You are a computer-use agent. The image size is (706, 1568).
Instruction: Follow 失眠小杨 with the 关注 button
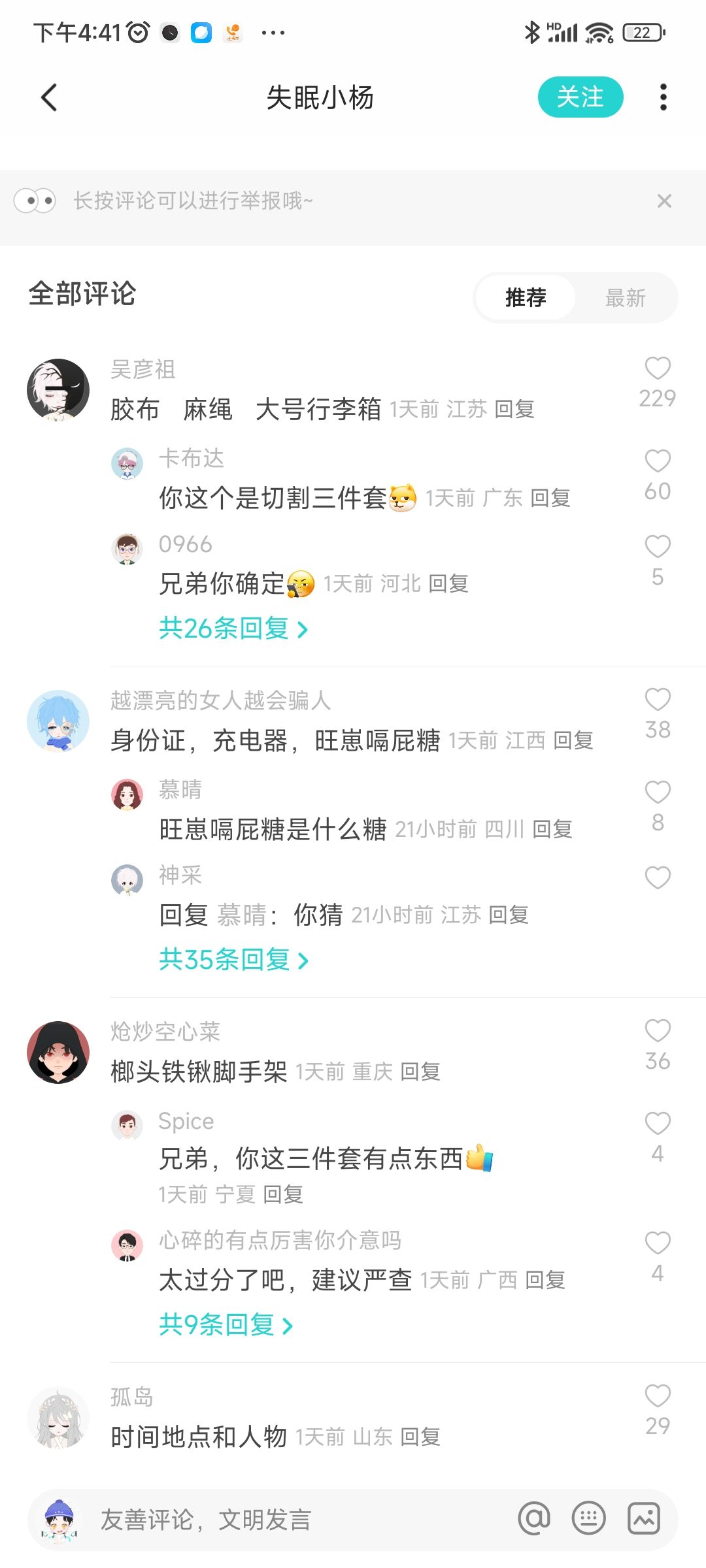[580, 97]
